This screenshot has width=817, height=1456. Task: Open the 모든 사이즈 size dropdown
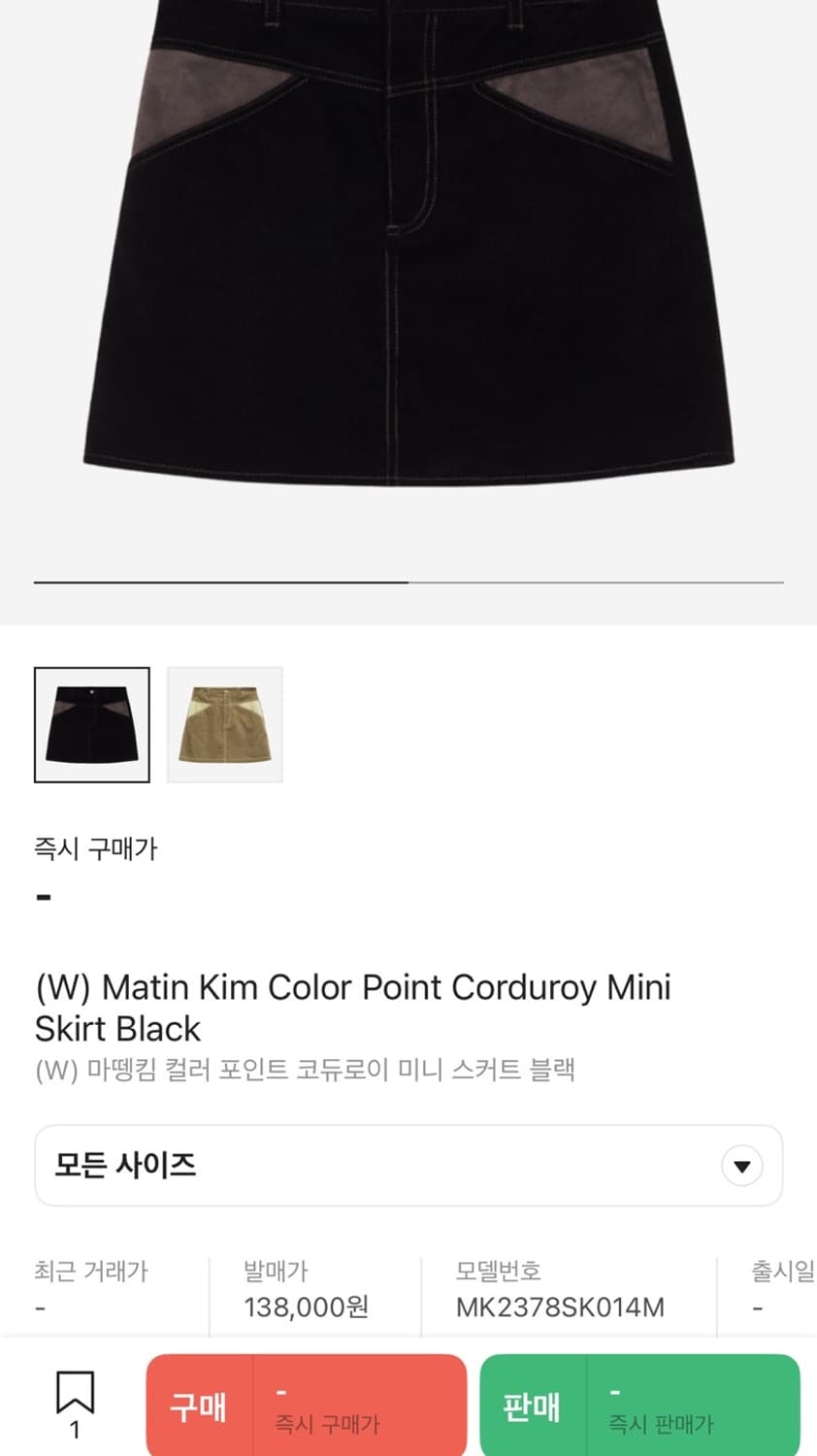tap(408, 1166)
